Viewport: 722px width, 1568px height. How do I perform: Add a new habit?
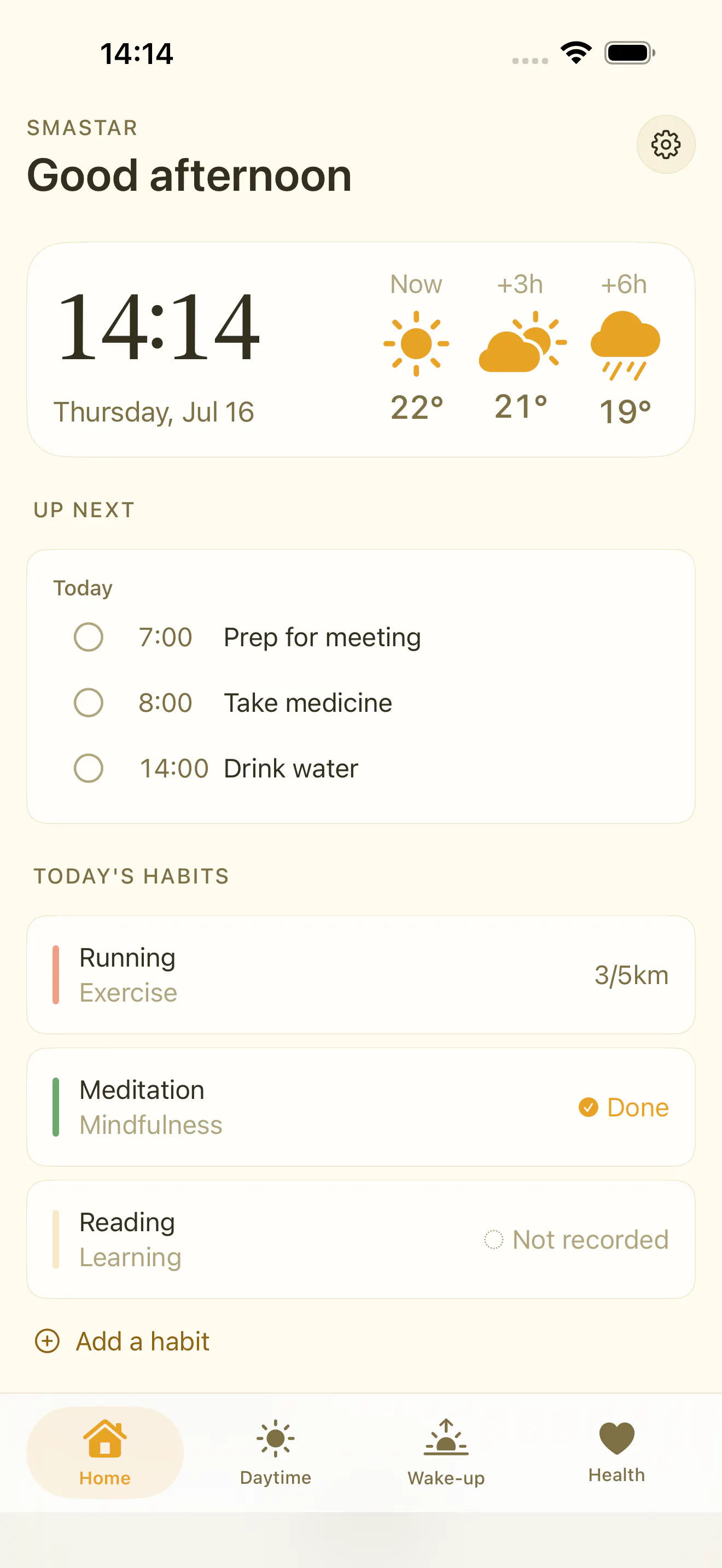123,1341
